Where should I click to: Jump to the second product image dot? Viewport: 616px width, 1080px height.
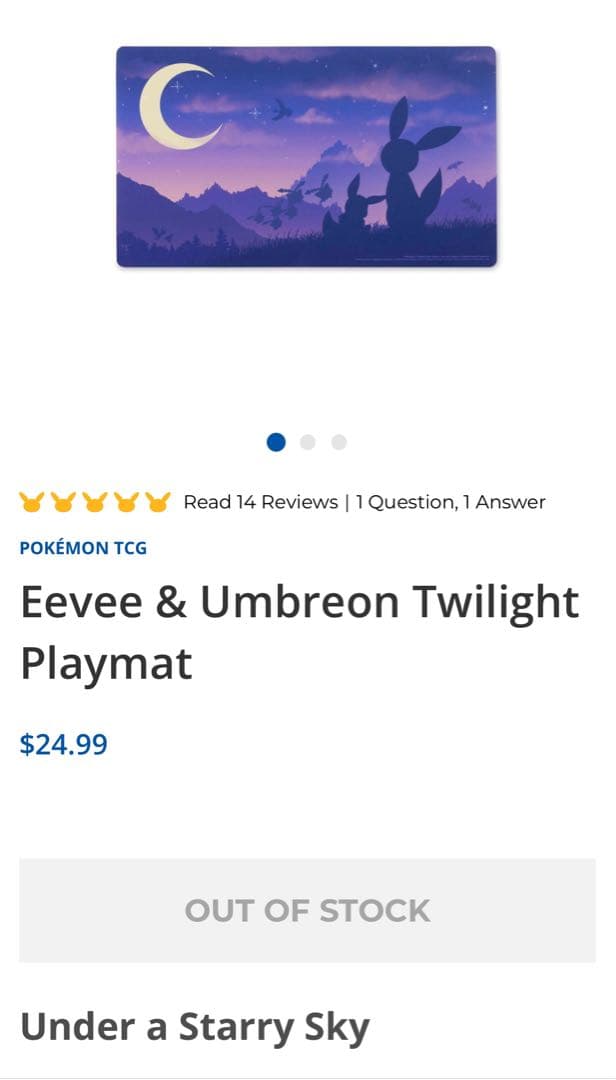[x=308, y=442]
